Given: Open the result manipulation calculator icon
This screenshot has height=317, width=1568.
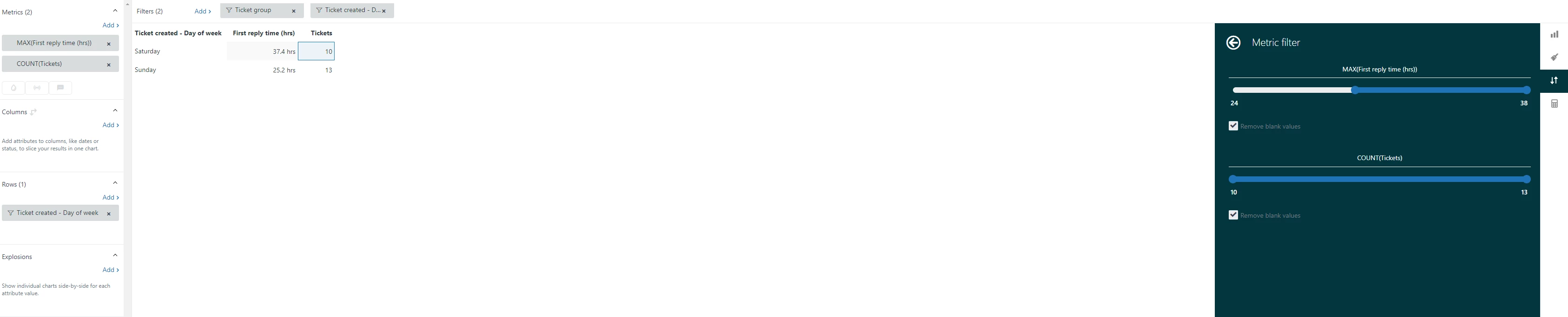Looking at the screenshot, I should pyautogui.click(x=1554, y=104).
